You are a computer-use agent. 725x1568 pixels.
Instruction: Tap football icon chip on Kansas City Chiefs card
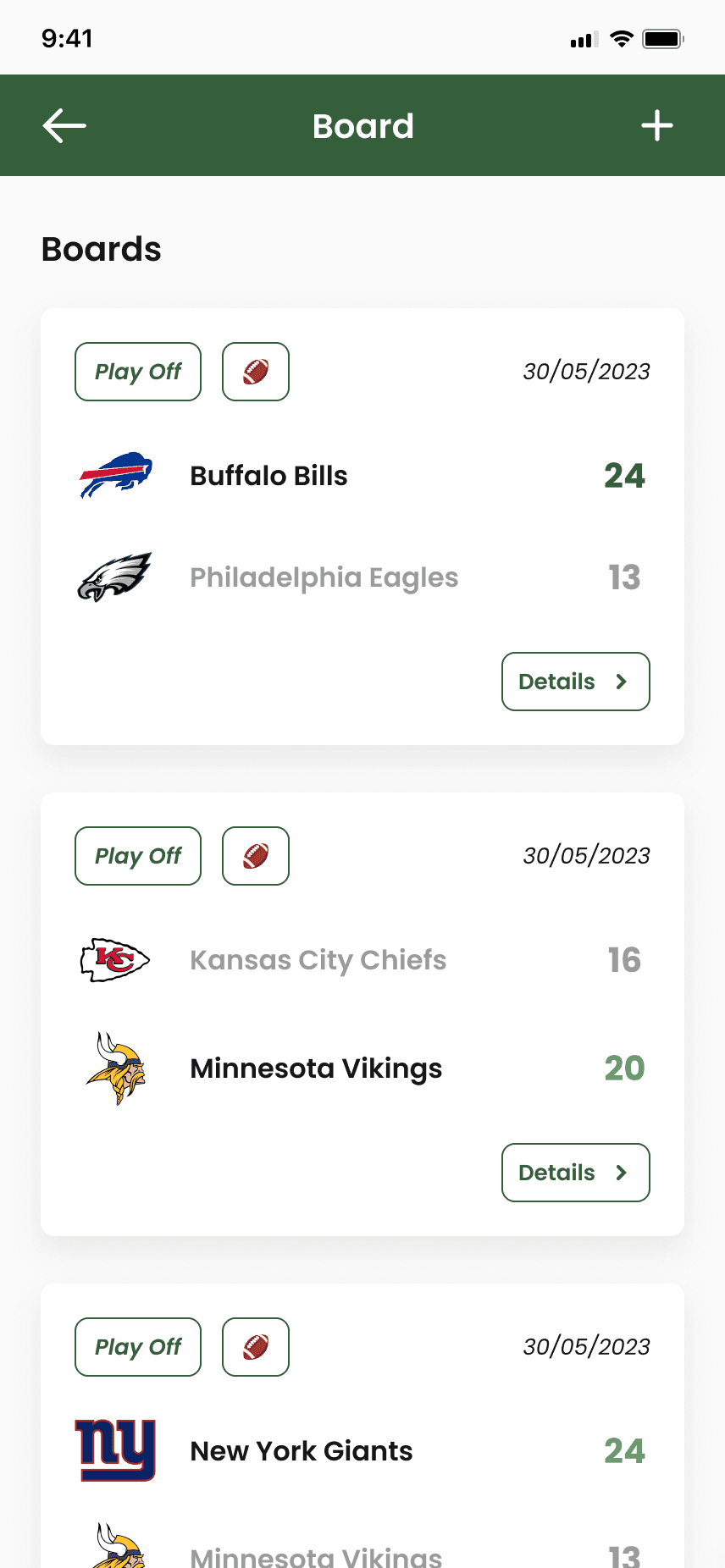pos(256,856)
